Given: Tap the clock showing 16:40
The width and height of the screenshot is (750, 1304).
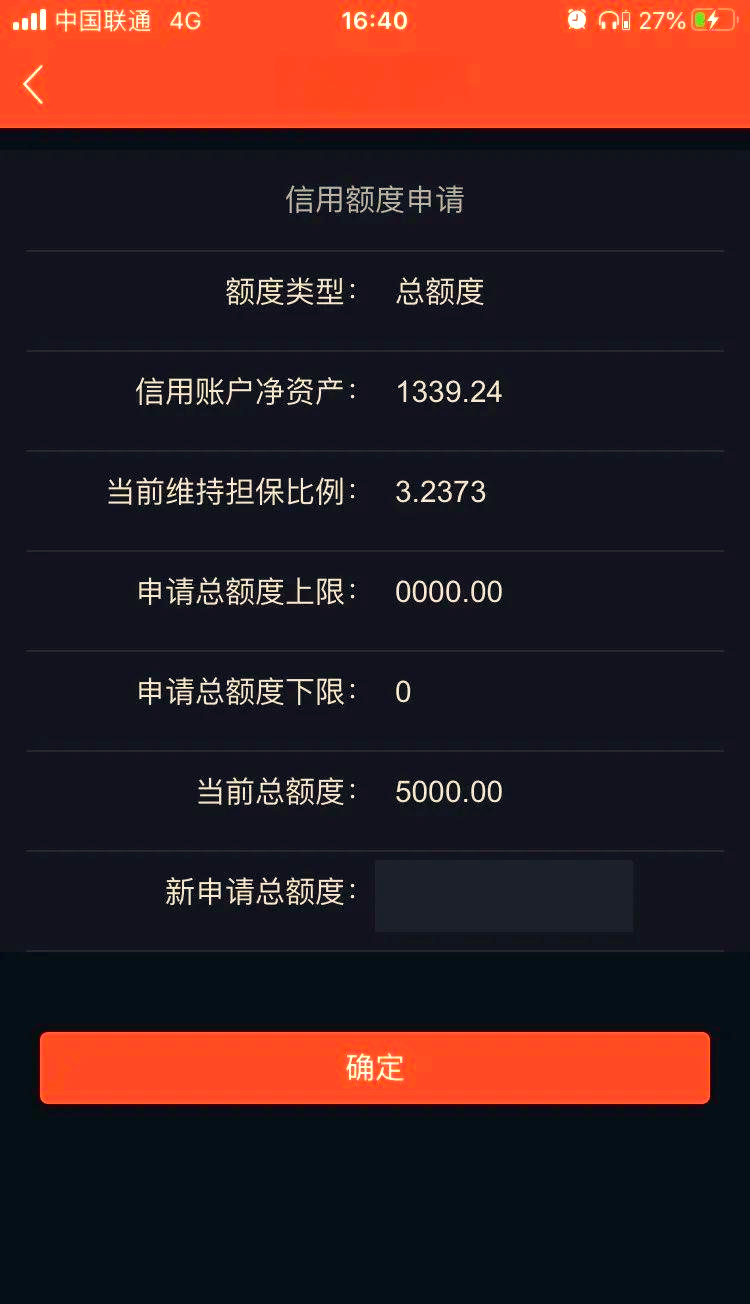Looking at the screenshot, I should [375, 18].
